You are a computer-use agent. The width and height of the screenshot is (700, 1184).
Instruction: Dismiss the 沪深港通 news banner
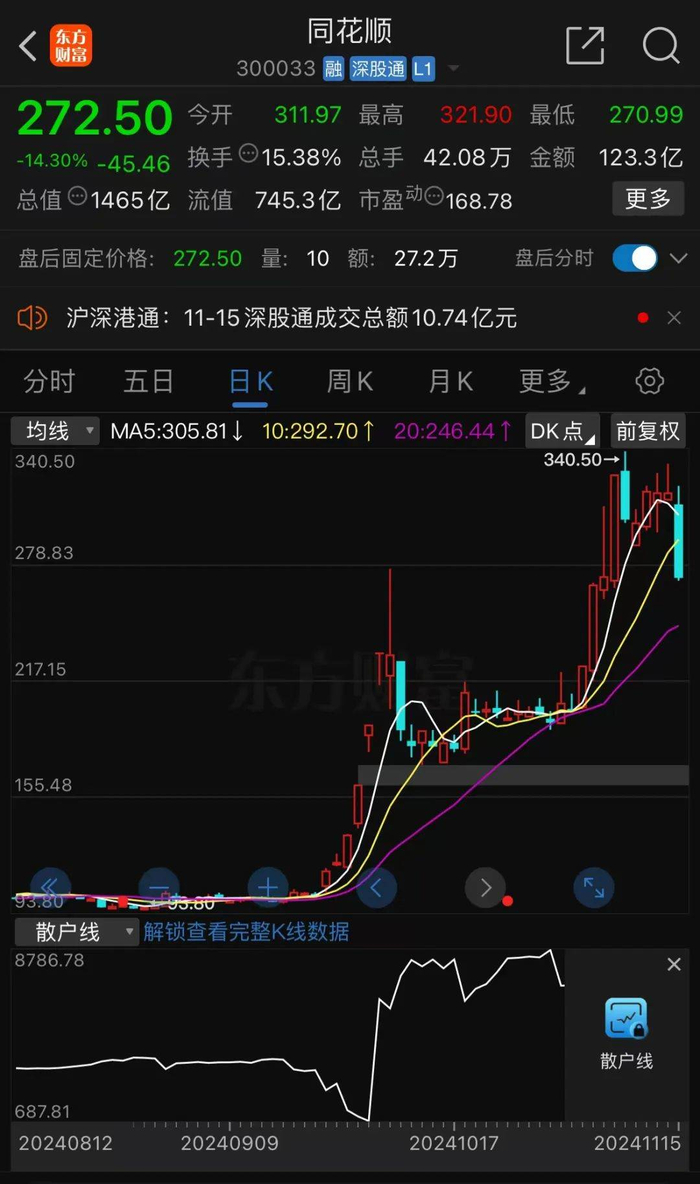tap(674, 318)
